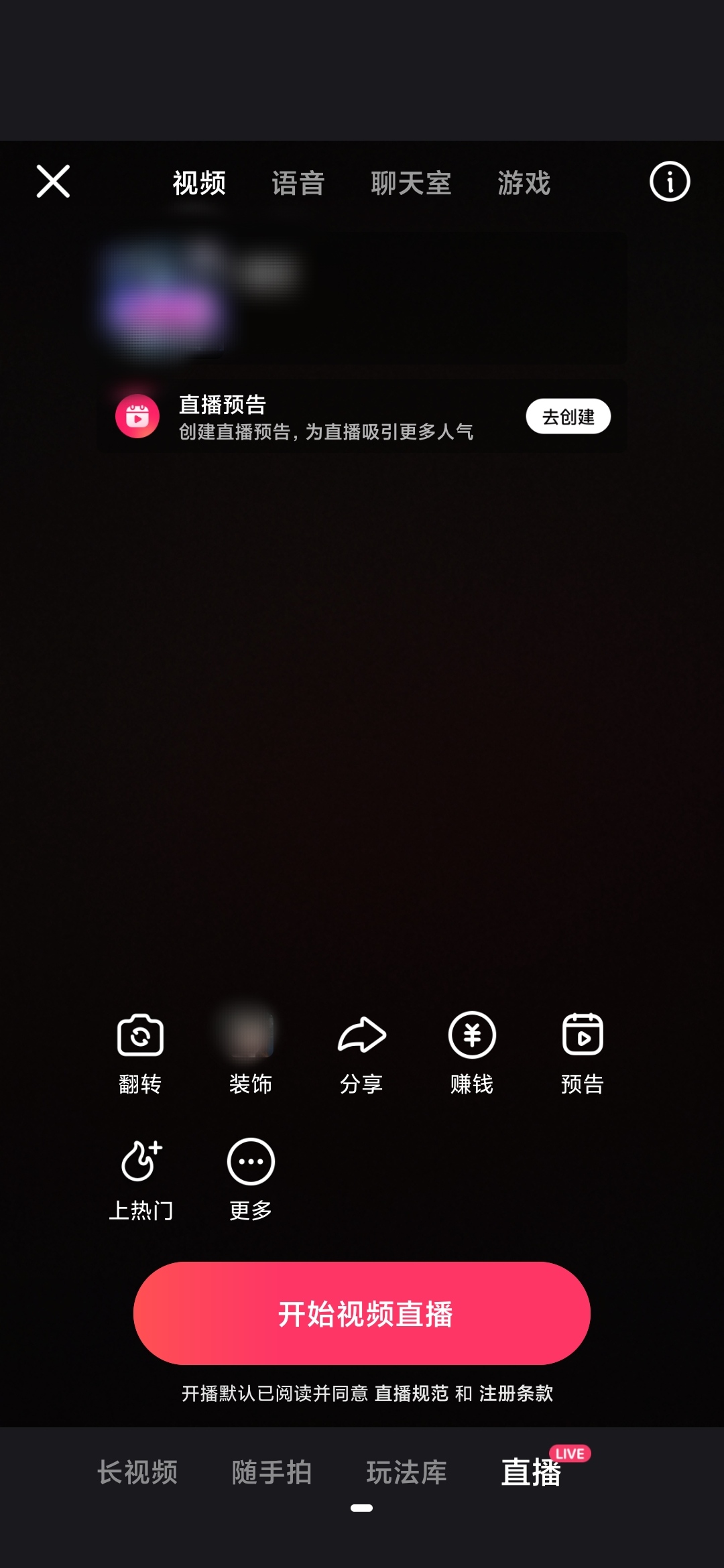Open the 游戏 streaming tab
The width and height of the screenshot is (724, 1568).
tap(524, 182)
